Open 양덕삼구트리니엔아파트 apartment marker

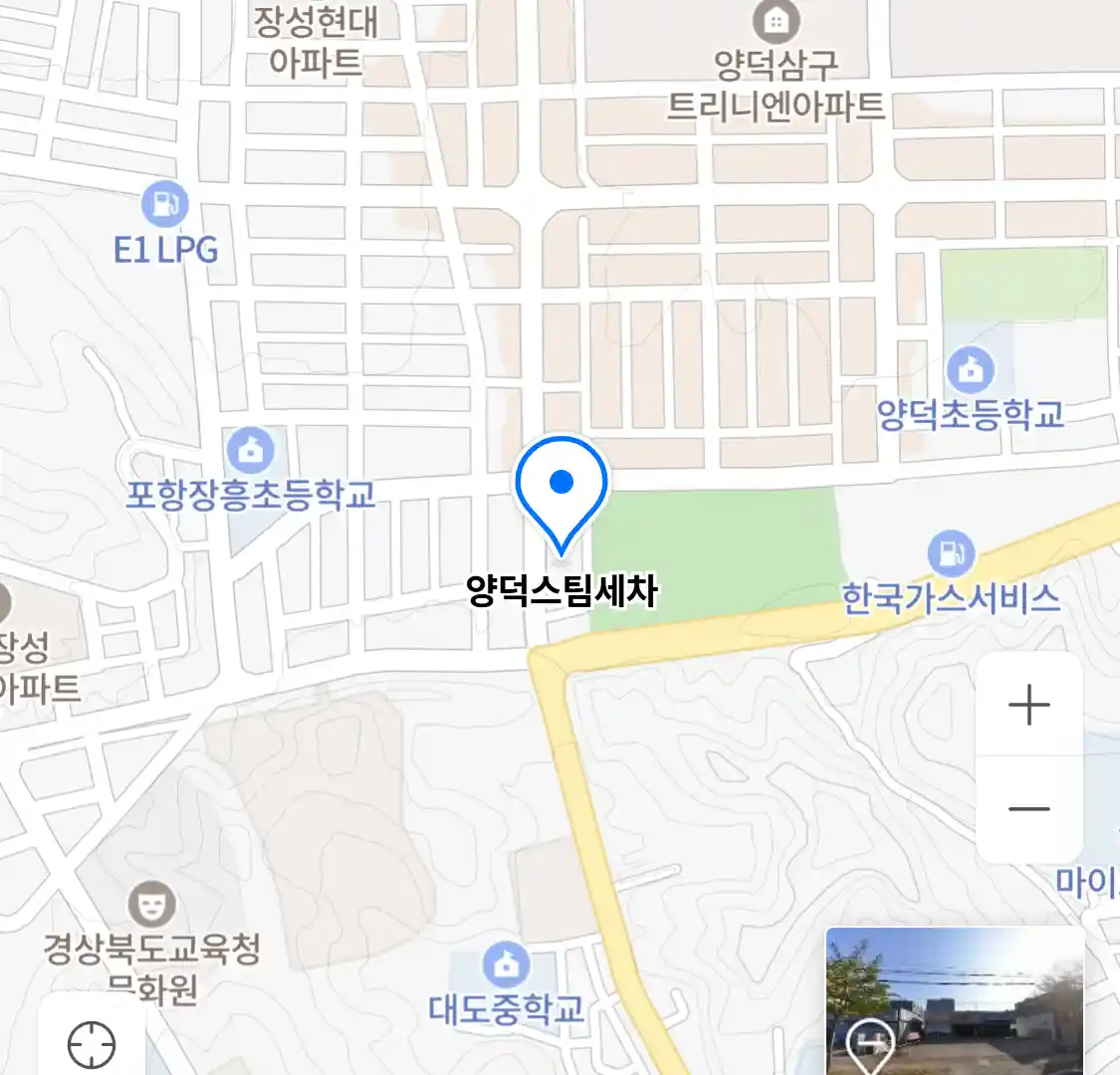[x=776, y=20]
